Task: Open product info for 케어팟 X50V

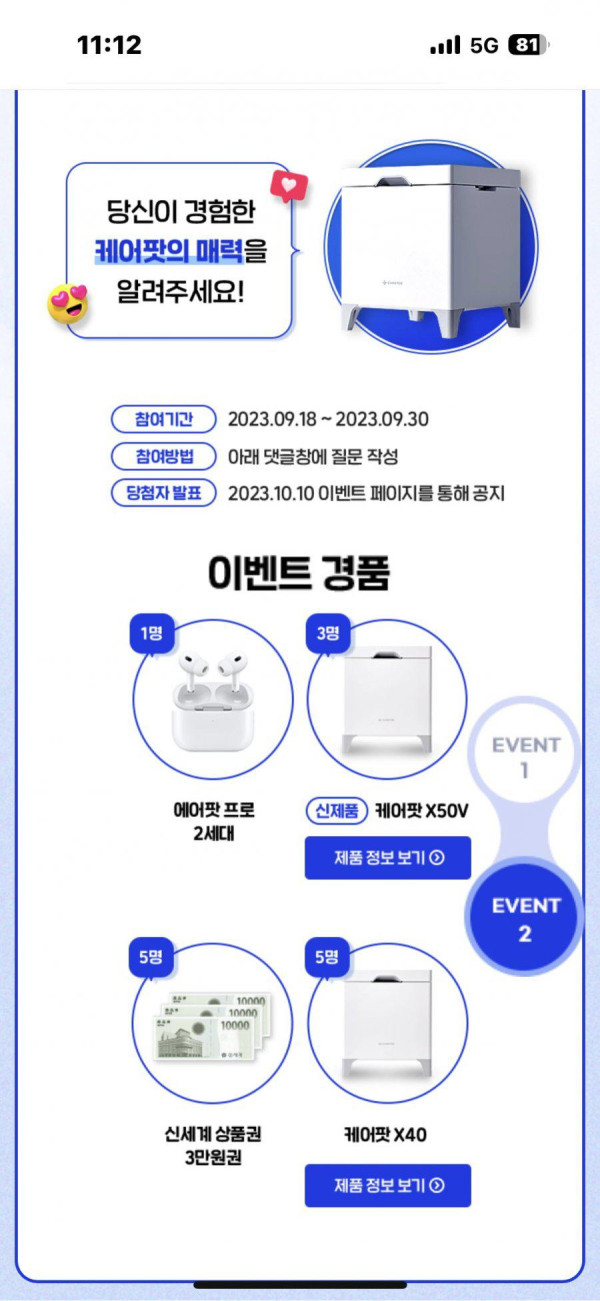Action: click(x=387, y=858)
